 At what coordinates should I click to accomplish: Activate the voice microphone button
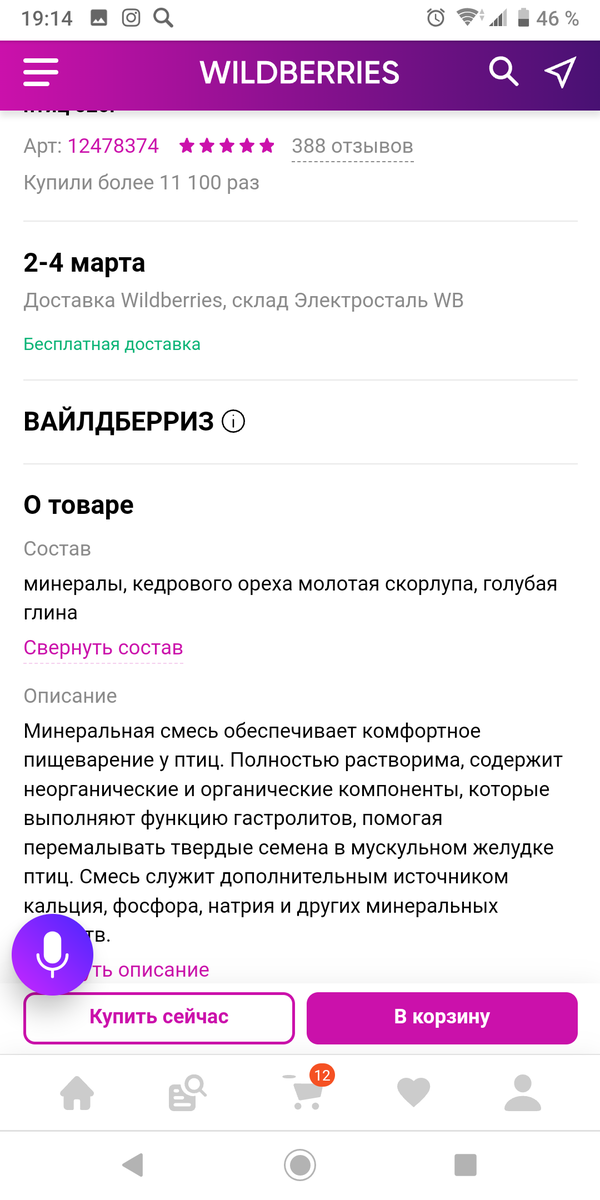tap(52, 955)
